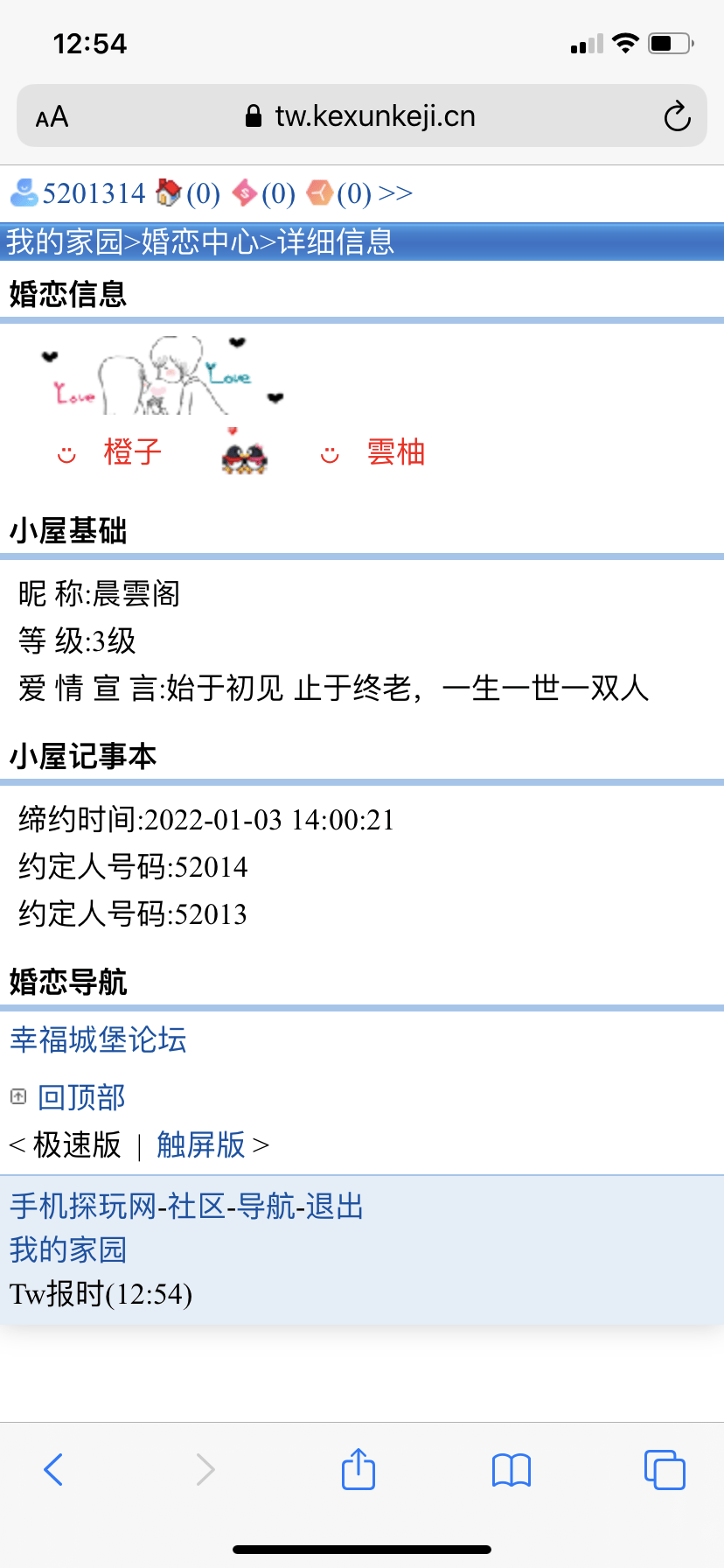Open the 我的家园 breadcrumb link
This screenshot has width=724, height=1568.
pyautogui.click(x=64, y=241)
